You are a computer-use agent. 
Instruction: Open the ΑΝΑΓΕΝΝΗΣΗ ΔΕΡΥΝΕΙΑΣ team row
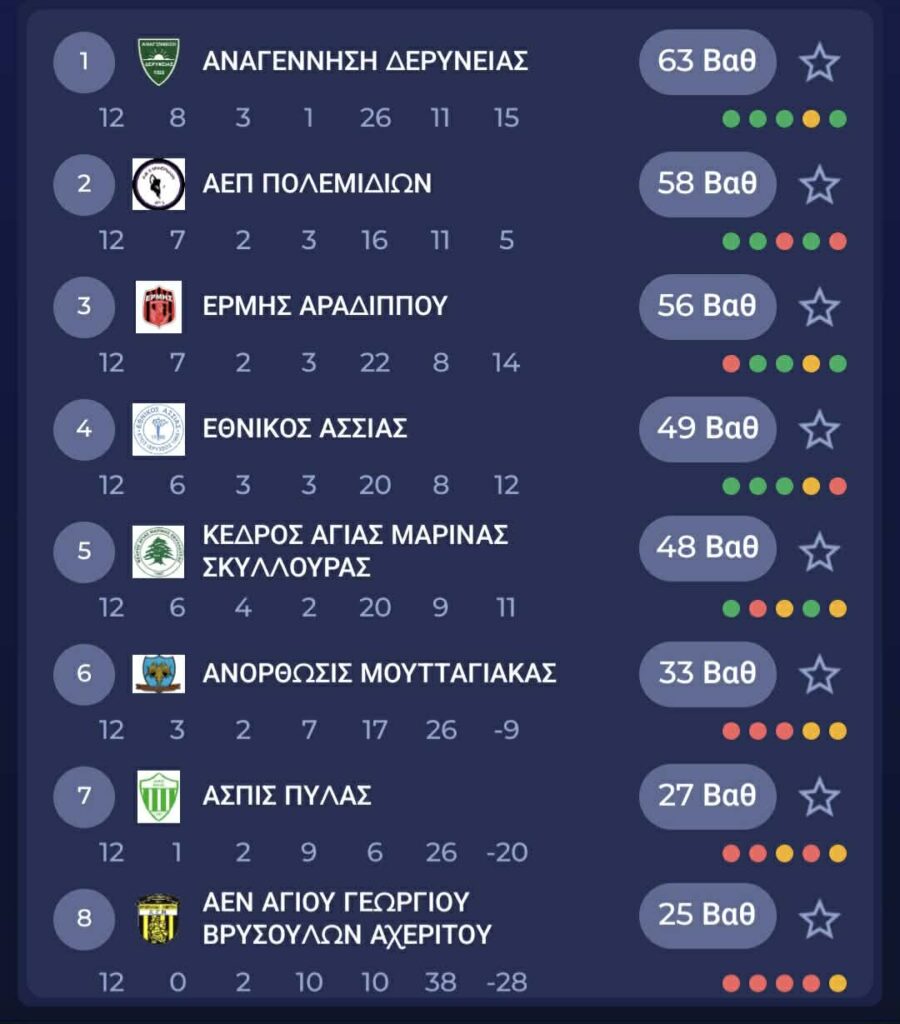click(365, 62)
